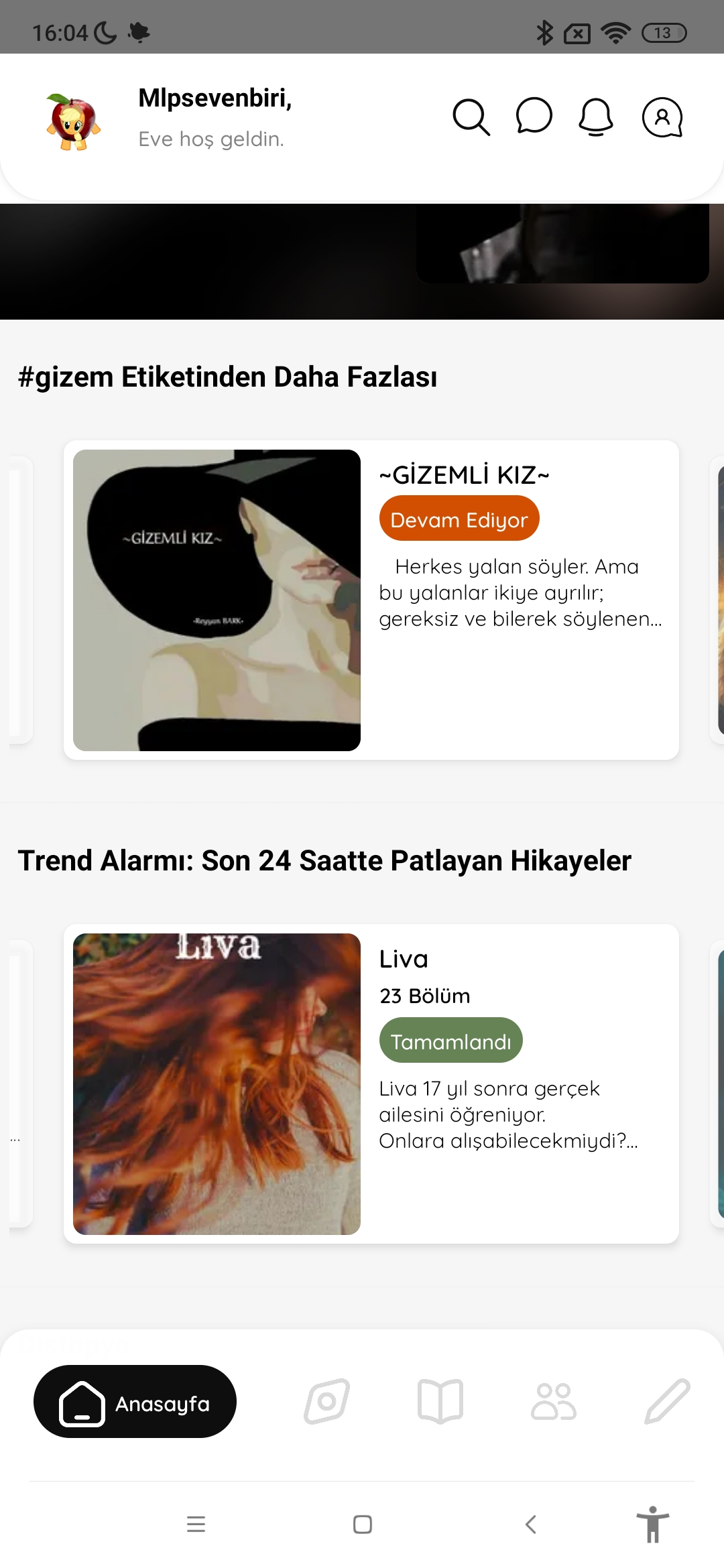724x1568 pixels.
Task: Open the notifications bell
Action: (x=595, y=117)
